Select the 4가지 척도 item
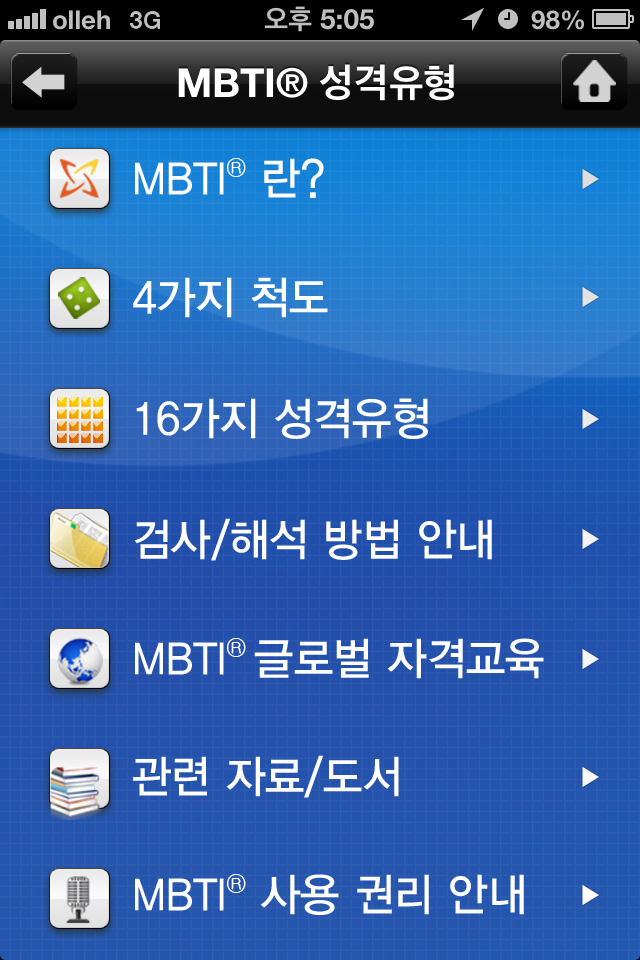 click(x=320, y=298)
